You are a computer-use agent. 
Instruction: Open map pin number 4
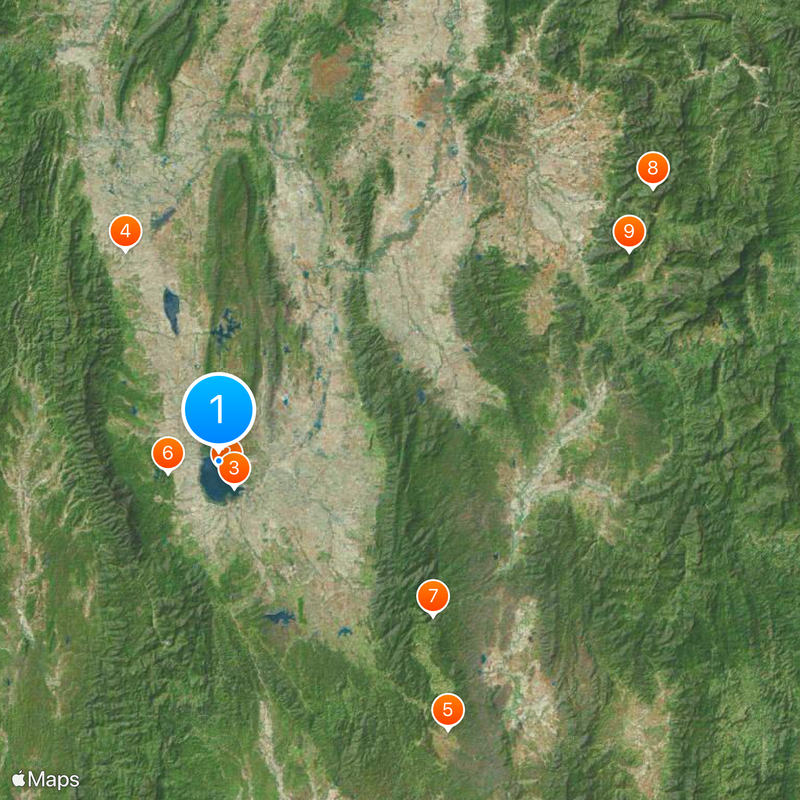(125, 232)
